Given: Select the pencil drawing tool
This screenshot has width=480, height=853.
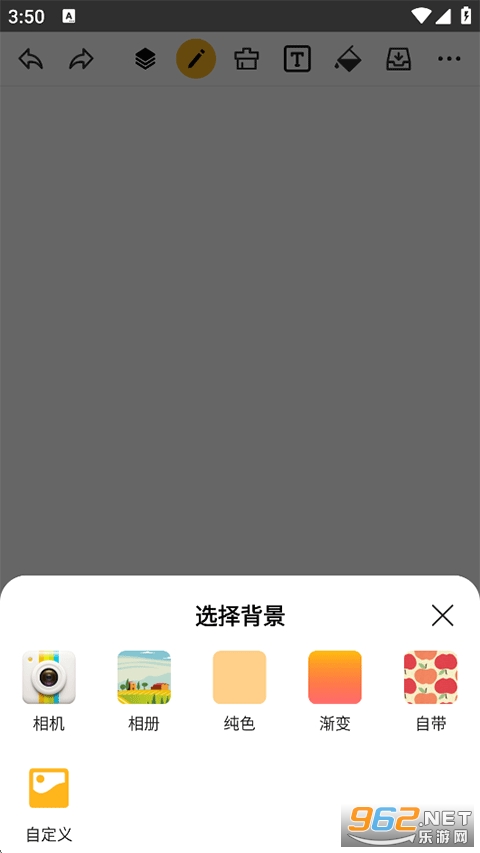Looking at the screenshot, I should (196, 59).
